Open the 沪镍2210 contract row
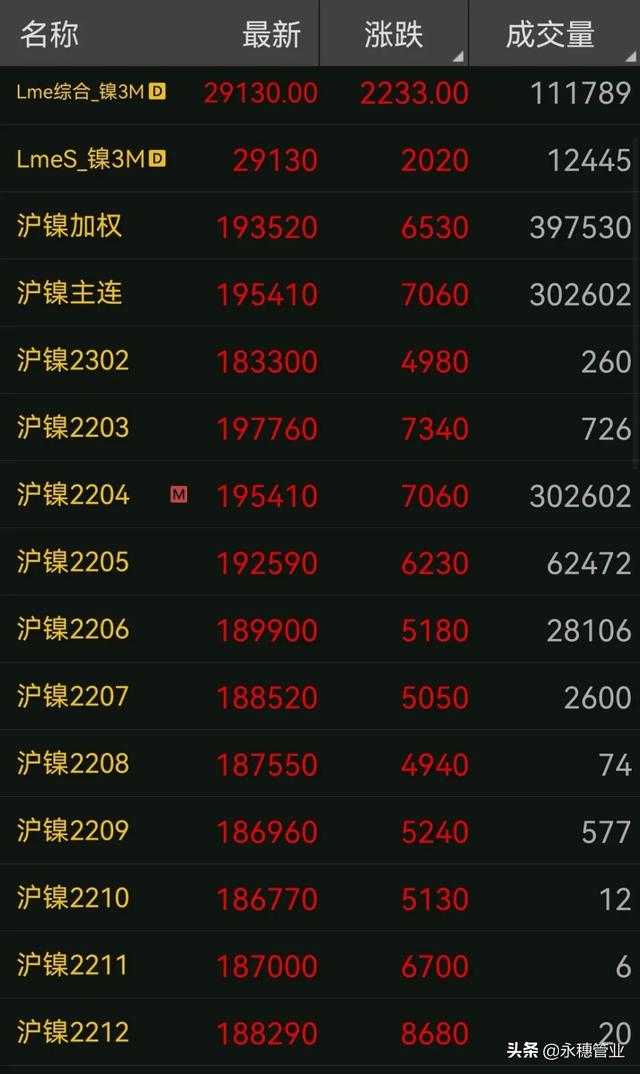The width and height of the screenshot is (640, 1074). click(x=73, y=898)
